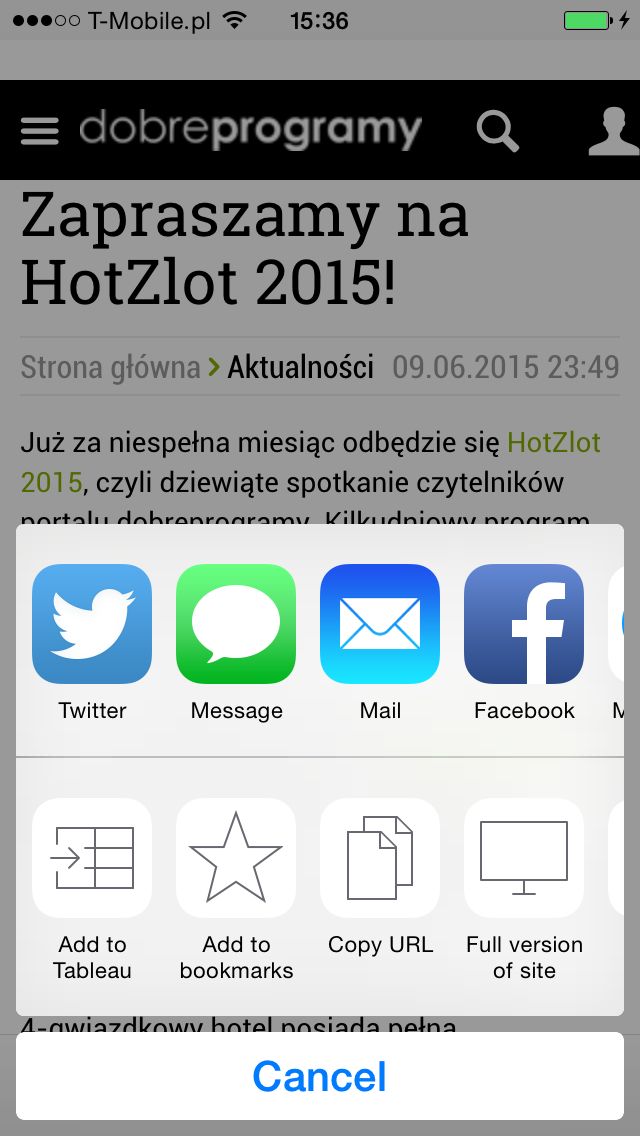The width and height of the screenshot is (640, 1136).
Task: Send the article by Mail
Action: click(x=380, y=624)
